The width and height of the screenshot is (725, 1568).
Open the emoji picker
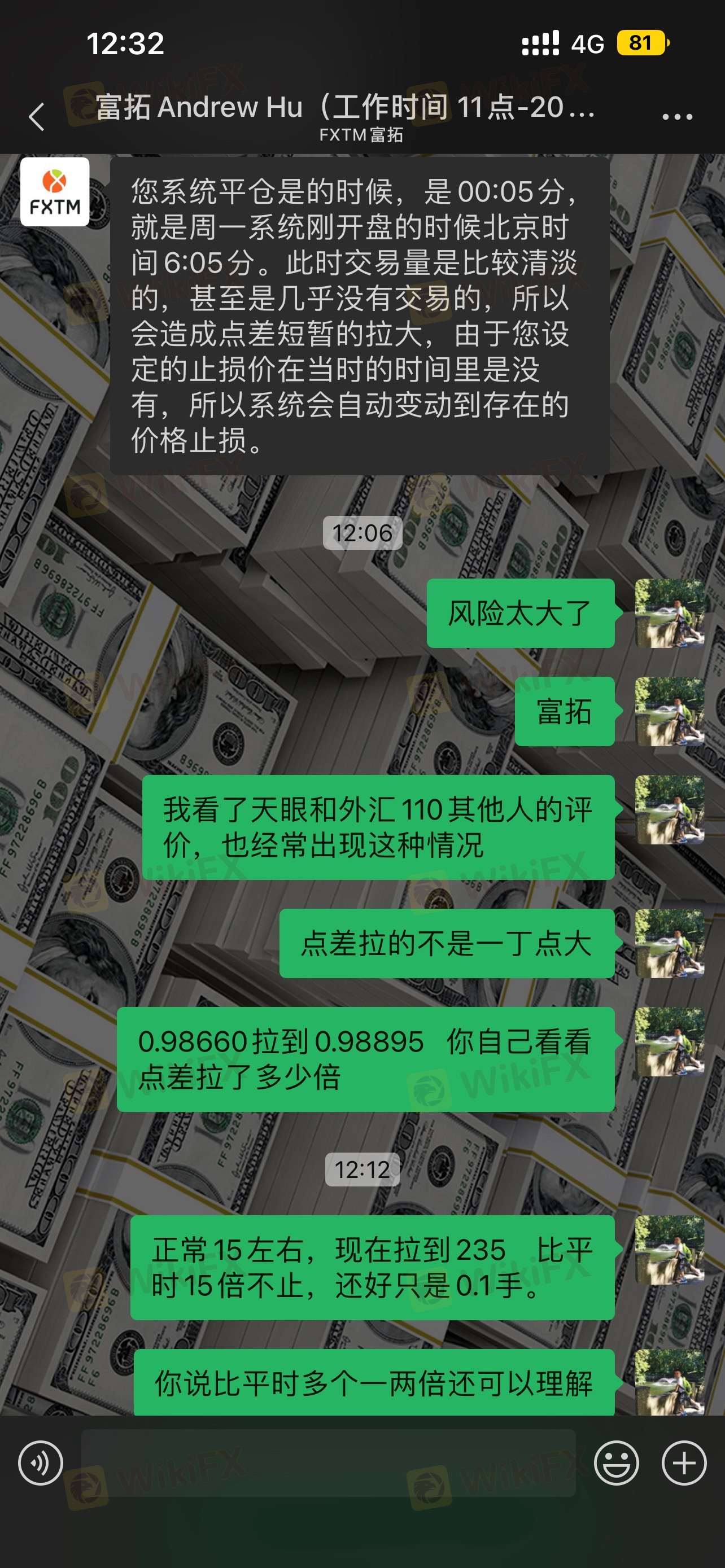click(616, 1462)
